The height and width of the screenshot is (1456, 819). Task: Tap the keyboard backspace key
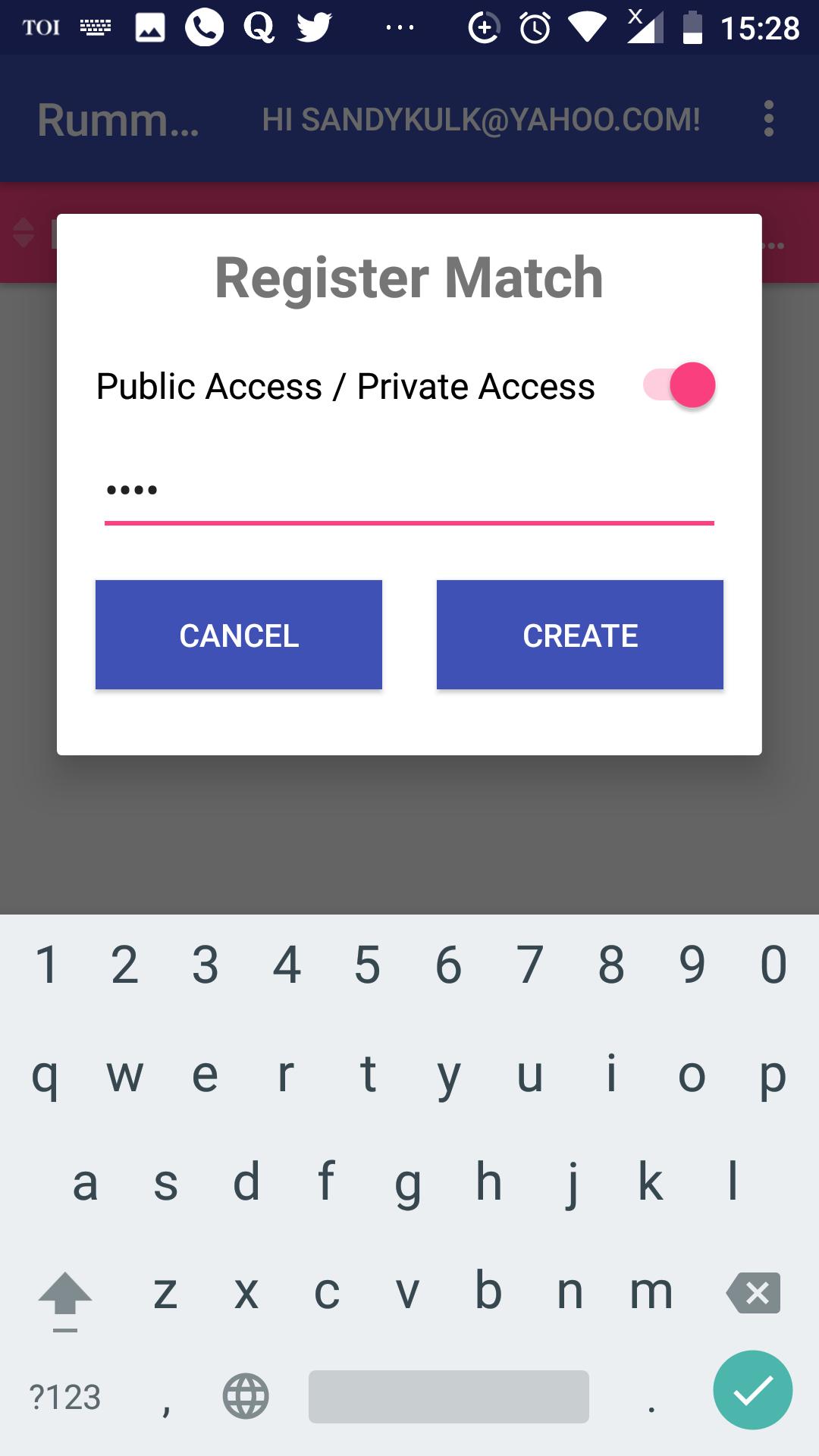(x=753, y=1292)
